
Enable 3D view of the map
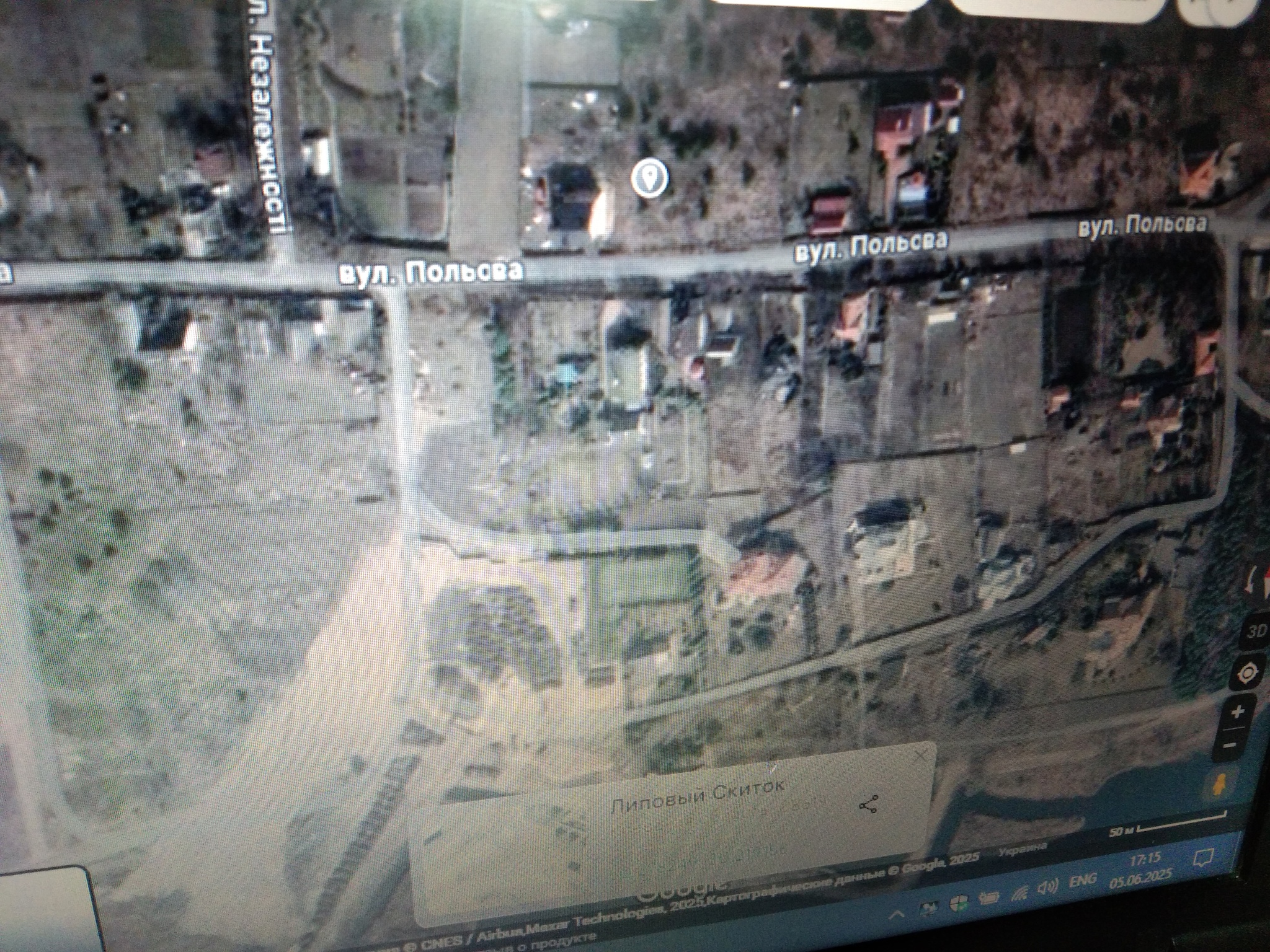point(1256,631)
